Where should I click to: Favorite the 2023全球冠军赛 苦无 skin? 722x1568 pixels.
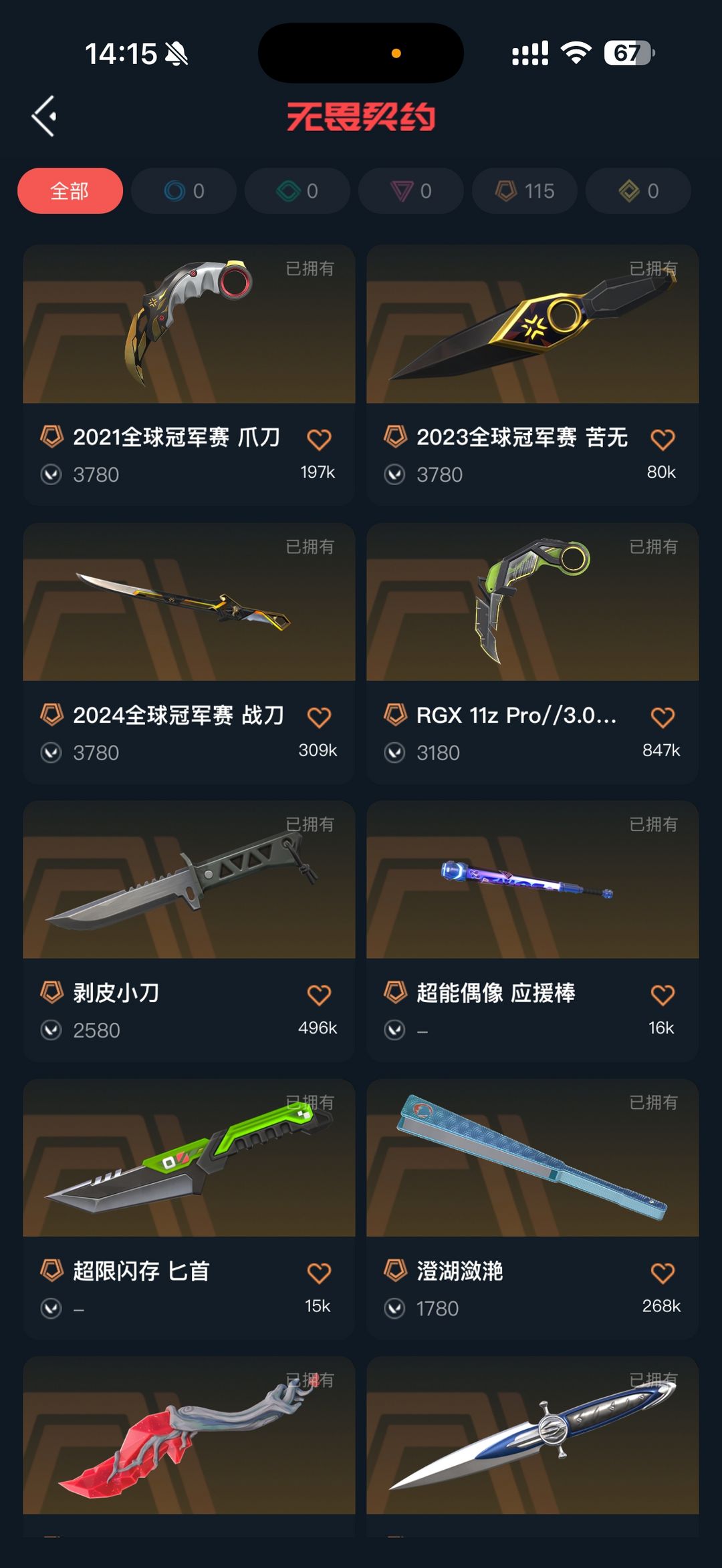pyautogui.click(x=663, y=440)
